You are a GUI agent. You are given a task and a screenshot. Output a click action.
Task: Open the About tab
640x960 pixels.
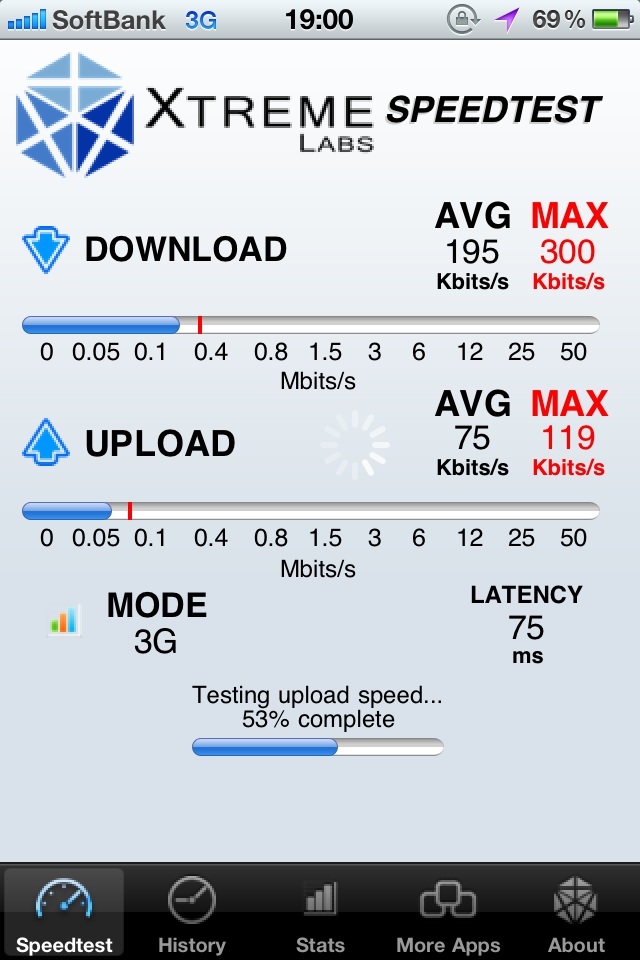[x=576, y=913]
